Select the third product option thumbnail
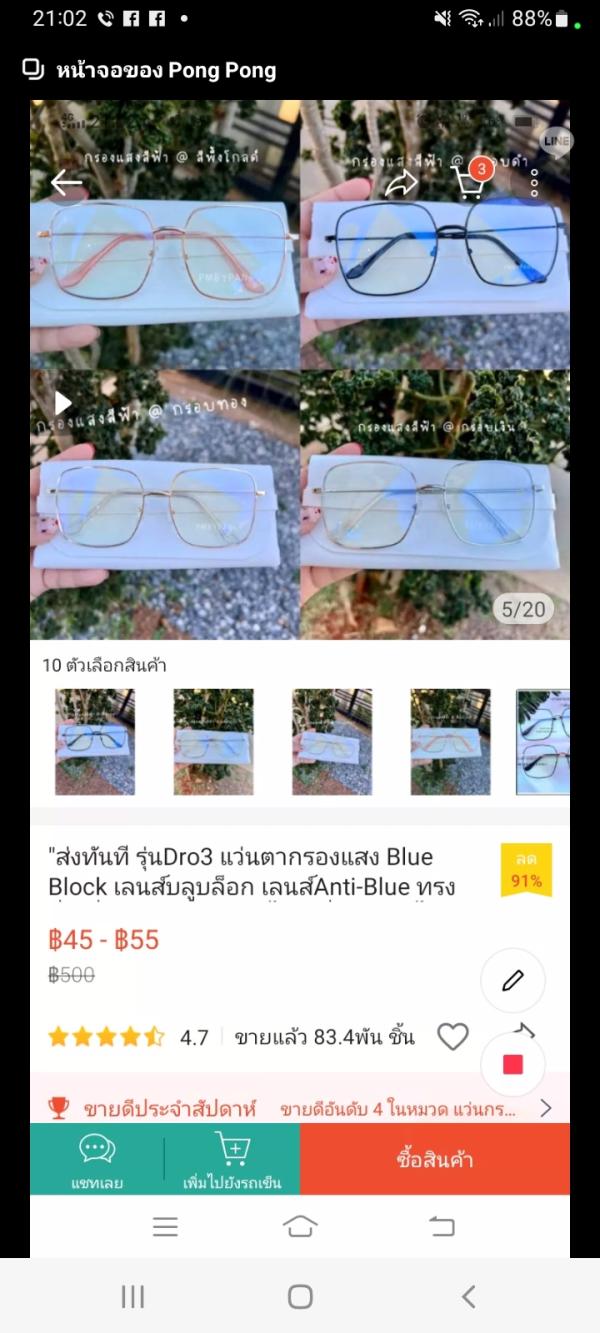600x1333 pixels. 332,742
